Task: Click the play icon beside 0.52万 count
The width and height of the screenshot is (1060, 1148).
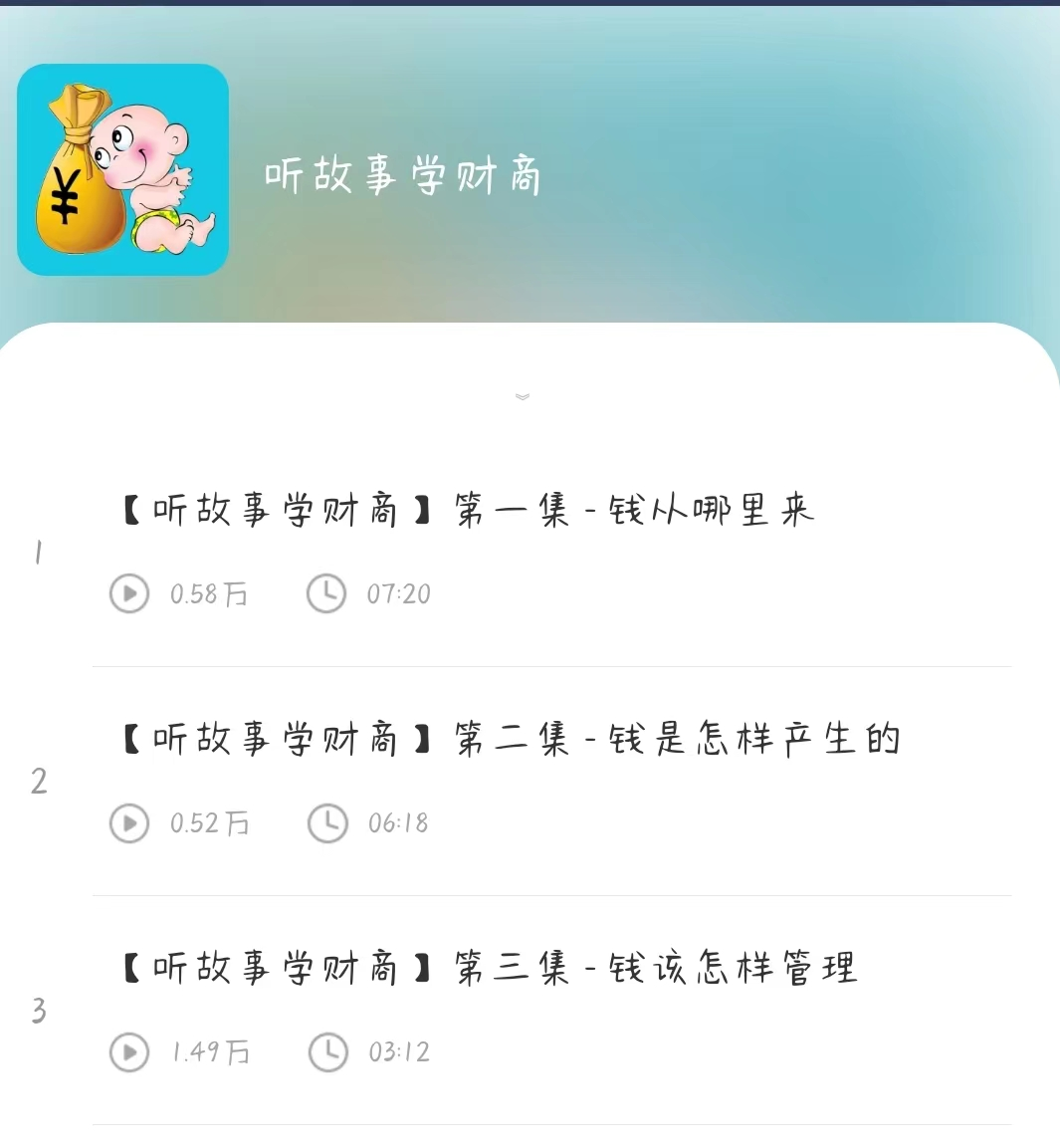Action: tap(128, 823)
